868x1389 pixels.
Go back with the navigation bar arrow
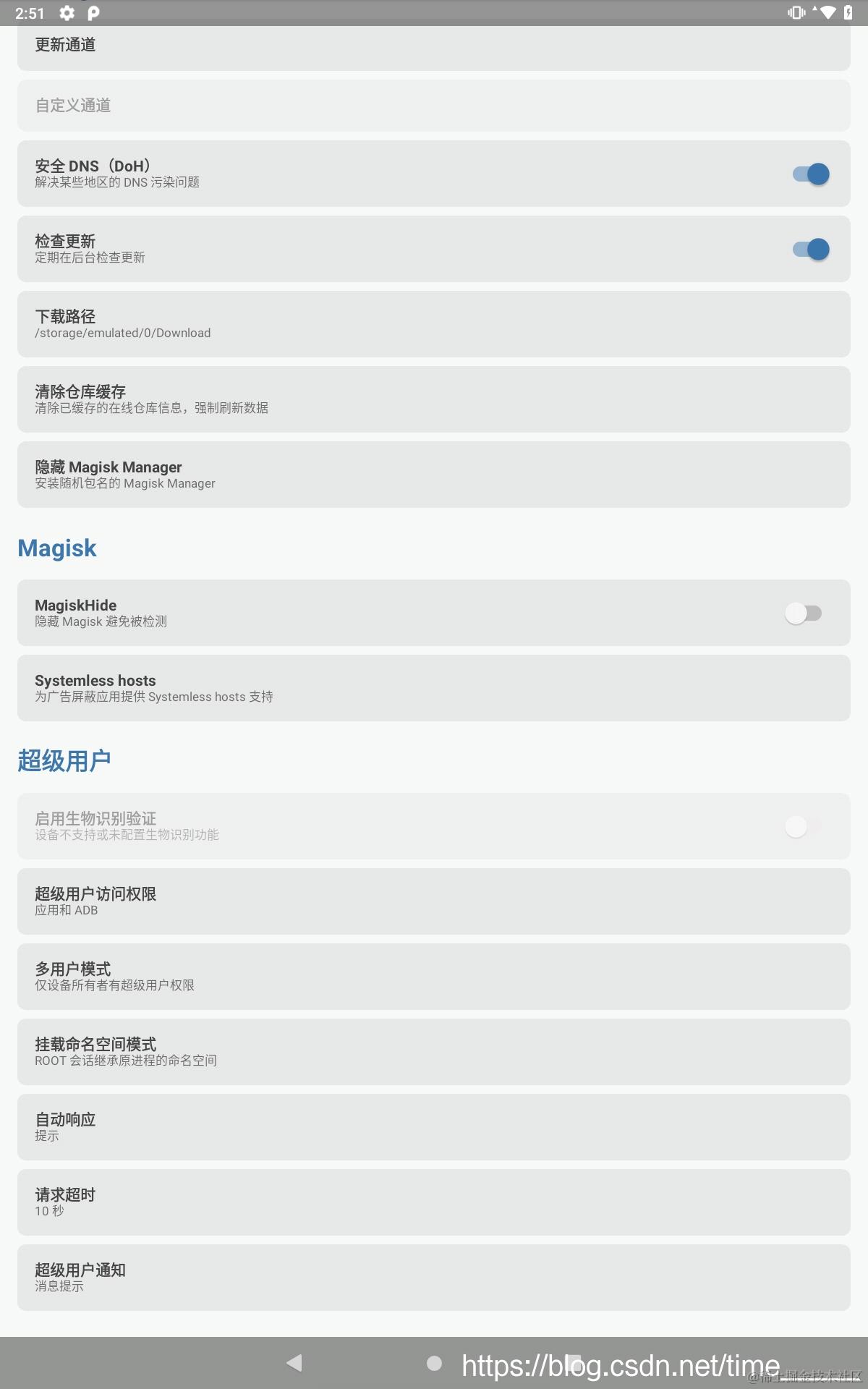tap(294, 1363)
